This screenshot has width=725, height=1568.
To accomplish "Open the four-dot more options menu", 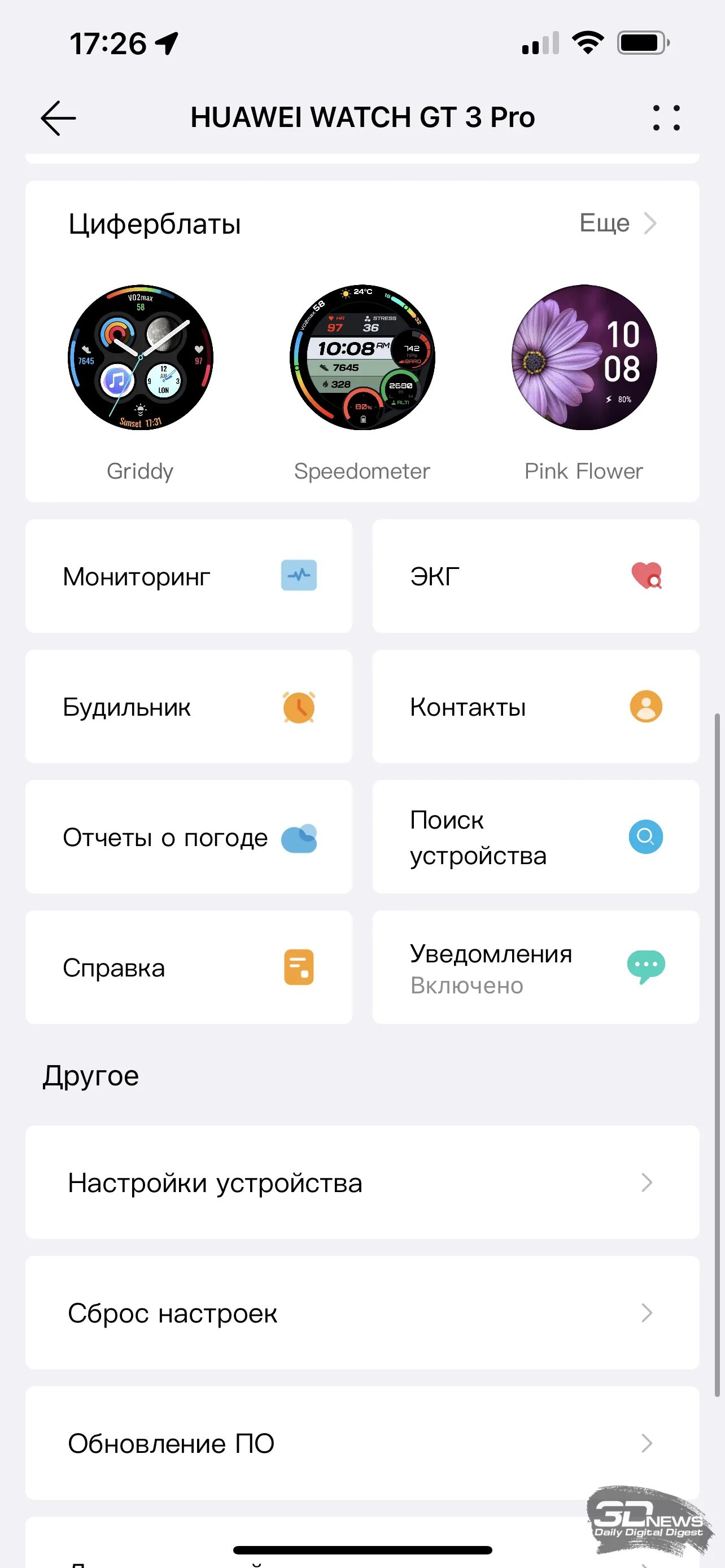I will tap(666, 117).
